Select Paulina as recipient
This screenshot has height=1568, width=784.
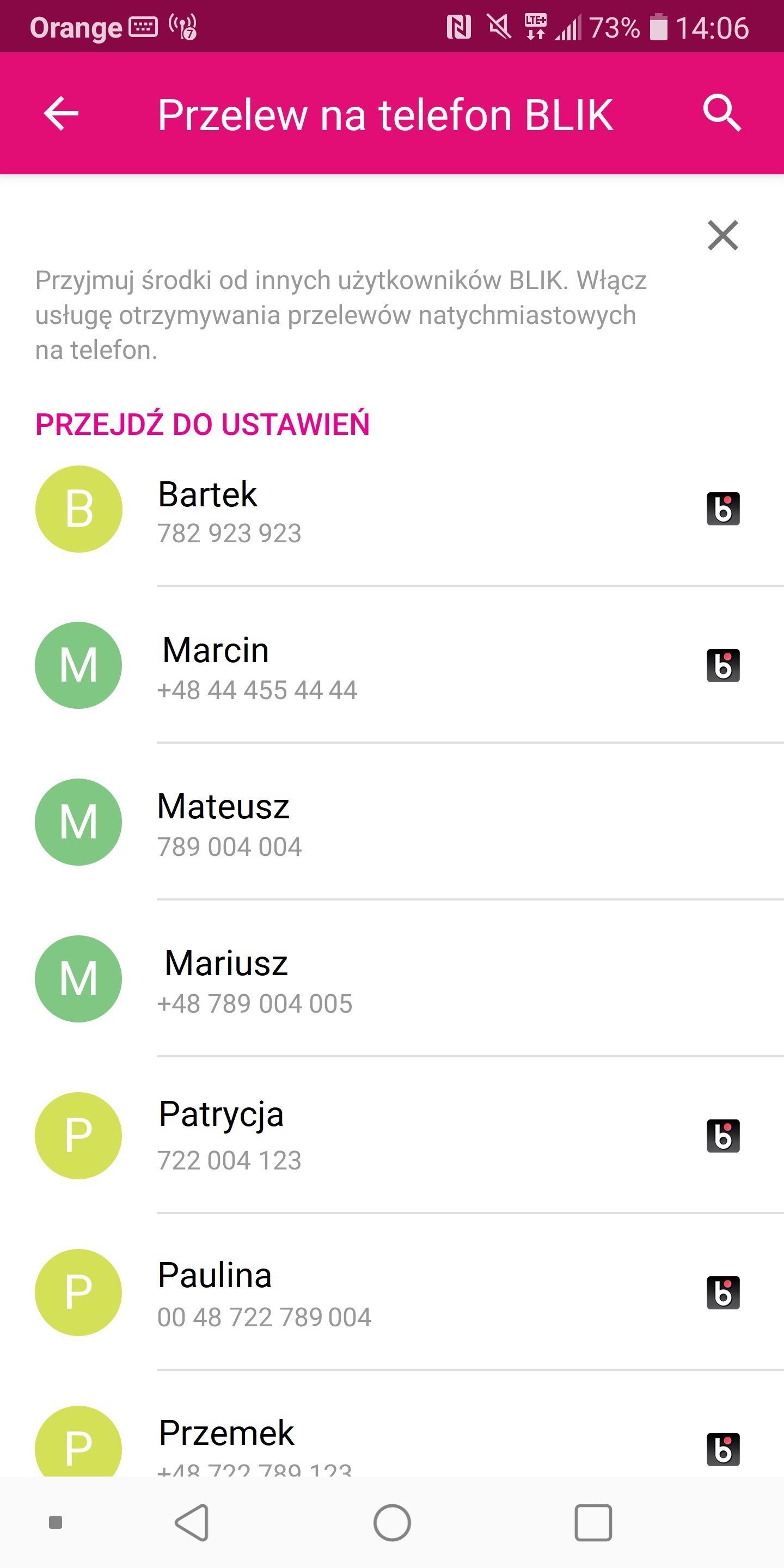pyautogui.click(x=392, y=1293)
